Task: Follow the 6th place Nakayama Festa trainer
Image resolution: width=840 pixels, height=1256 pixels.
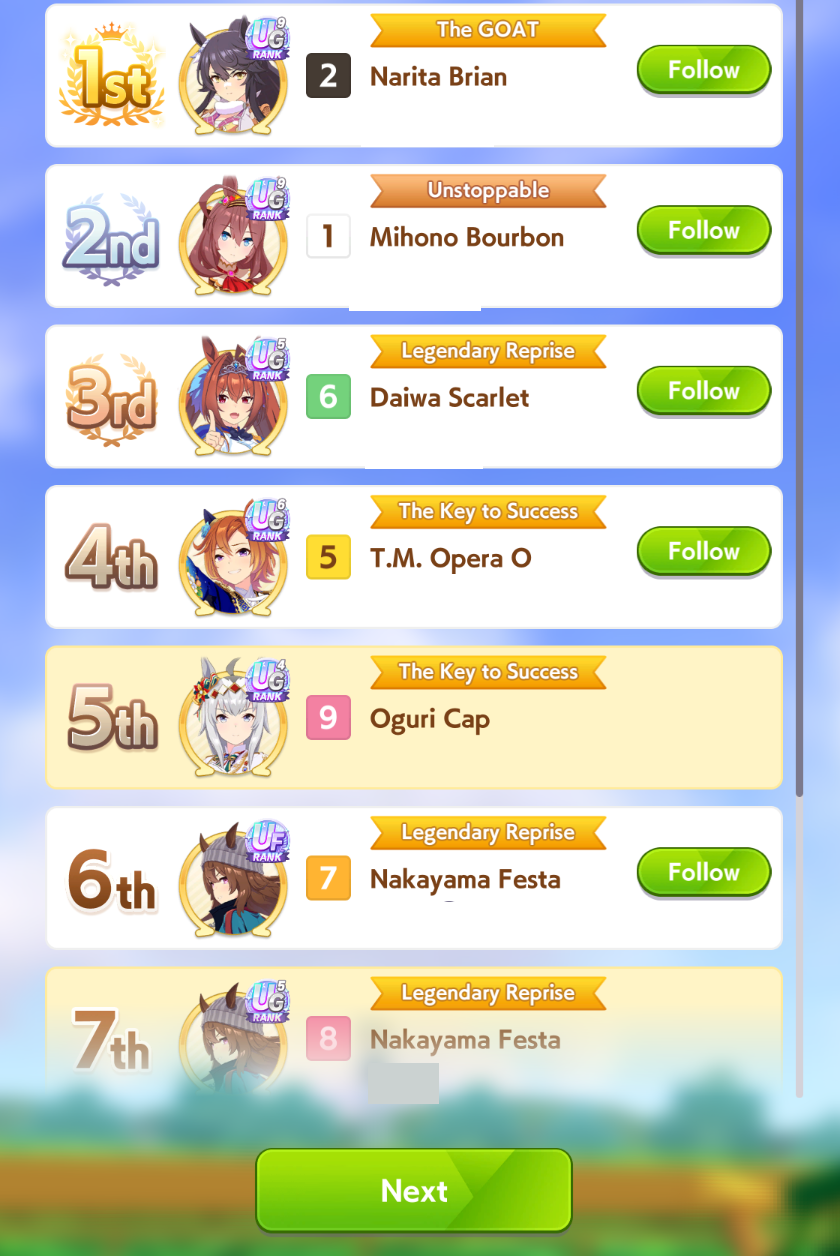Action: point(704,873)
